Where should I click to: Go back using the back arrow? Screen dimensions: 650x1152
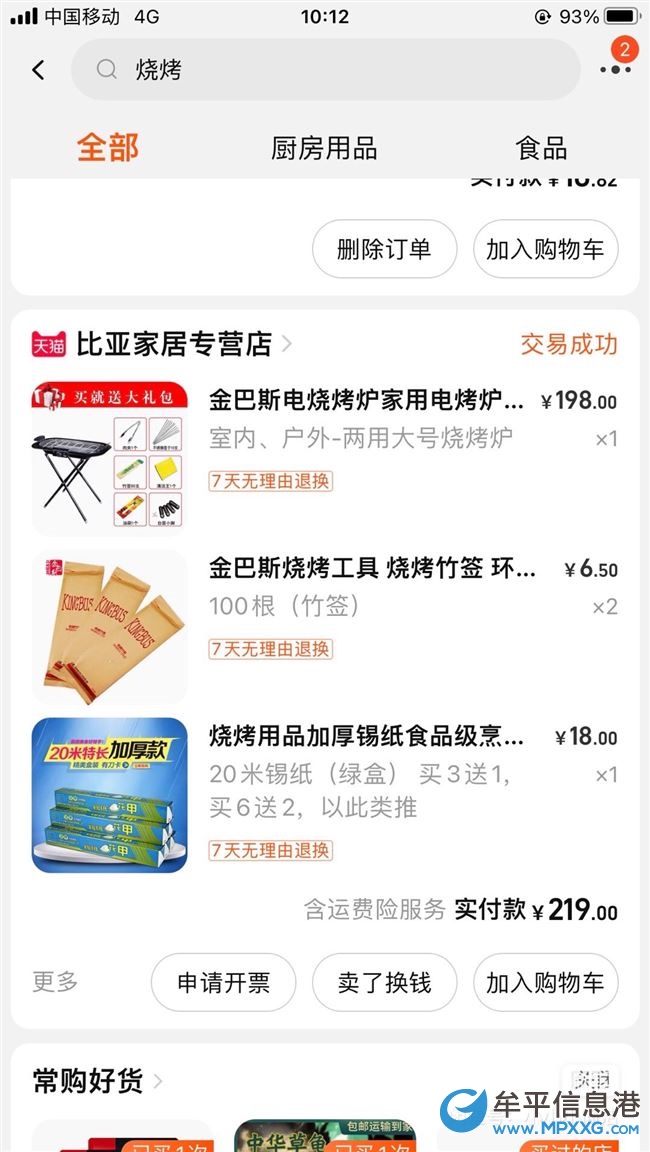[x=38, y=70]
